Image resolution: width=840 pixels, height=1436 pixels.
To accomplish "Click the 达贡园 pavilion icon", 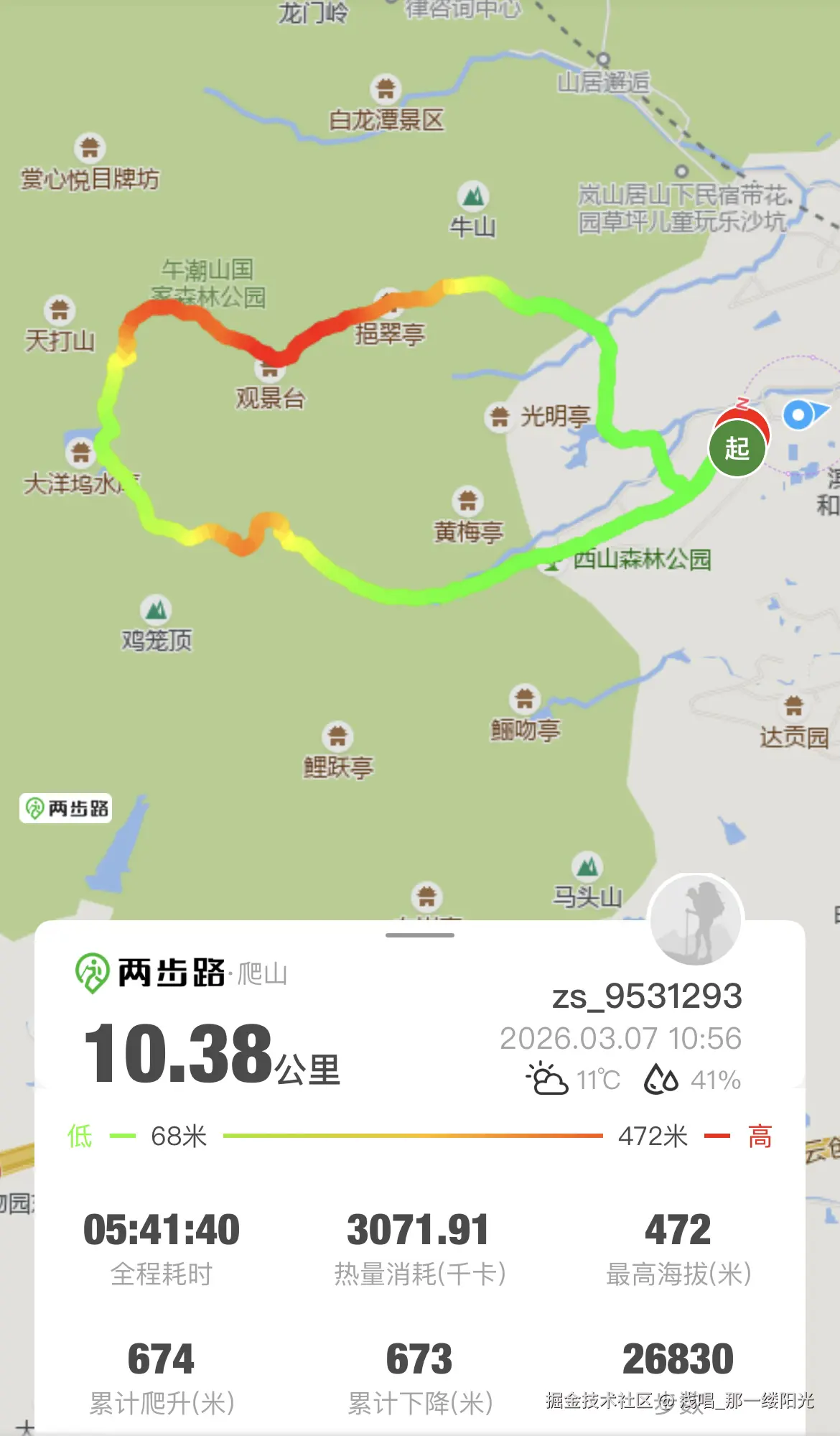I will pyautogui.click(x=793, y=706).
